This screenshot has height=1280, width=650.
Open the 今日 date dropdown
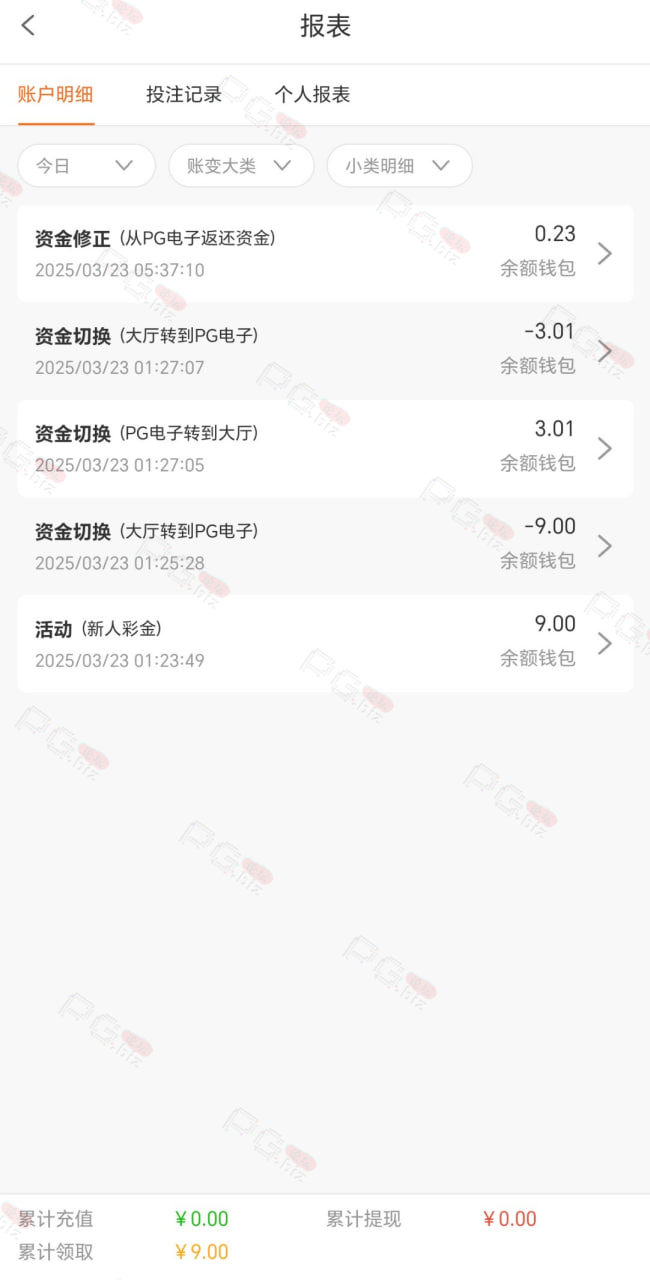(86, 166)
